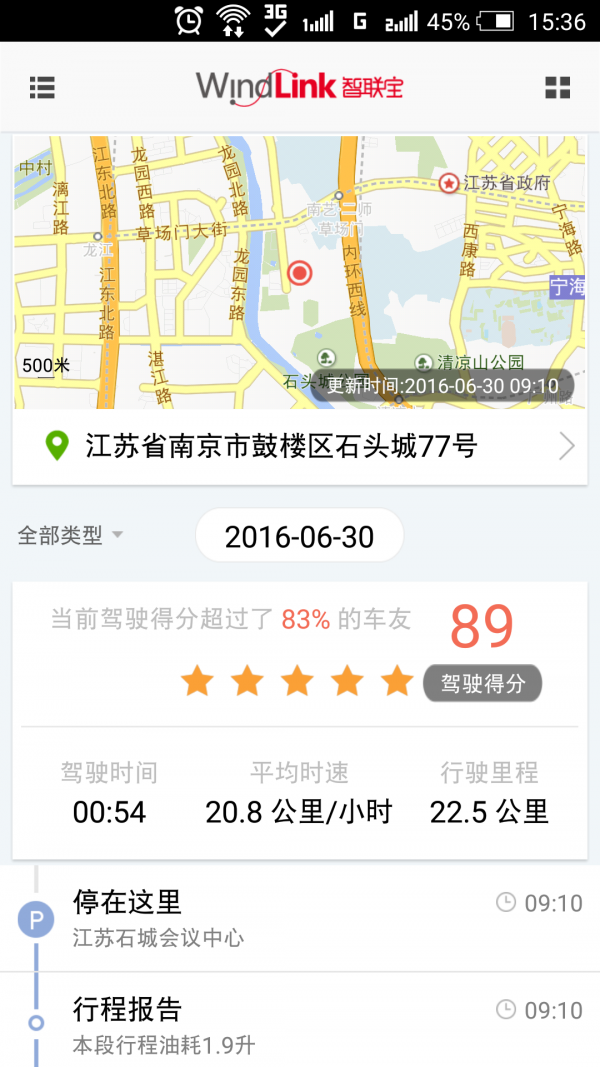Image resolution: width=600 pixels, height=1067 pixels.
Task: Expand the 全部类型 type filter
Action: [70, 536]
